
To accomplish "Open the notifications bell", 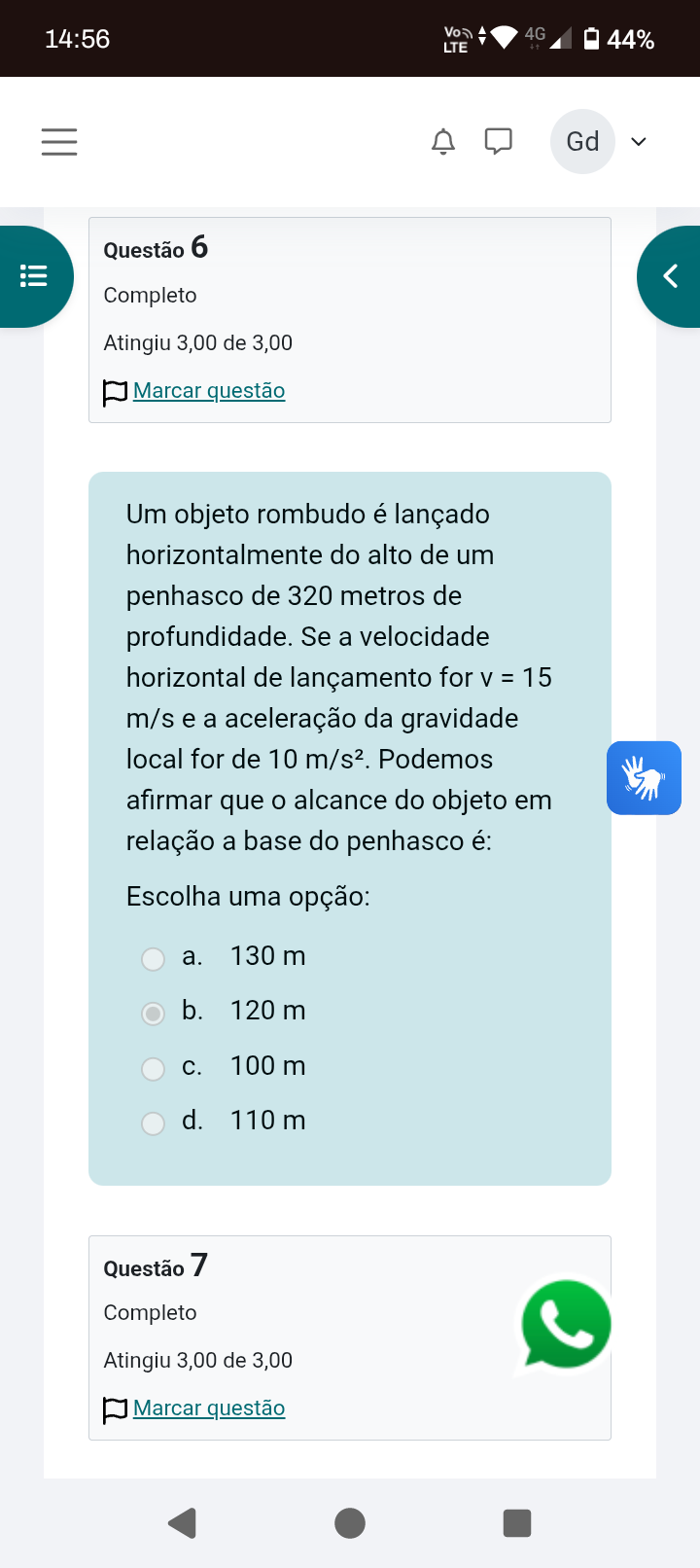I will (443, 142).
